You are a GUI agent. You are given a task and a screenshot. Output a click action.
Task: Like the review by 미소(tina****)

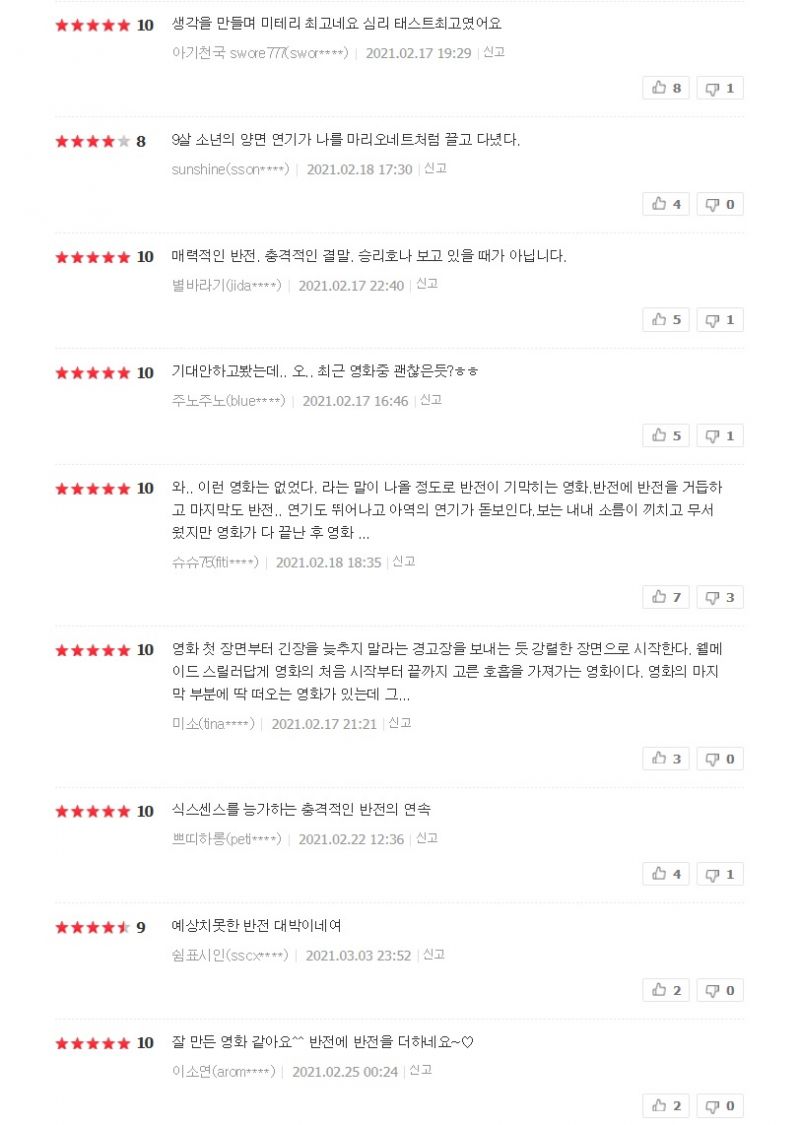point(666,759)
